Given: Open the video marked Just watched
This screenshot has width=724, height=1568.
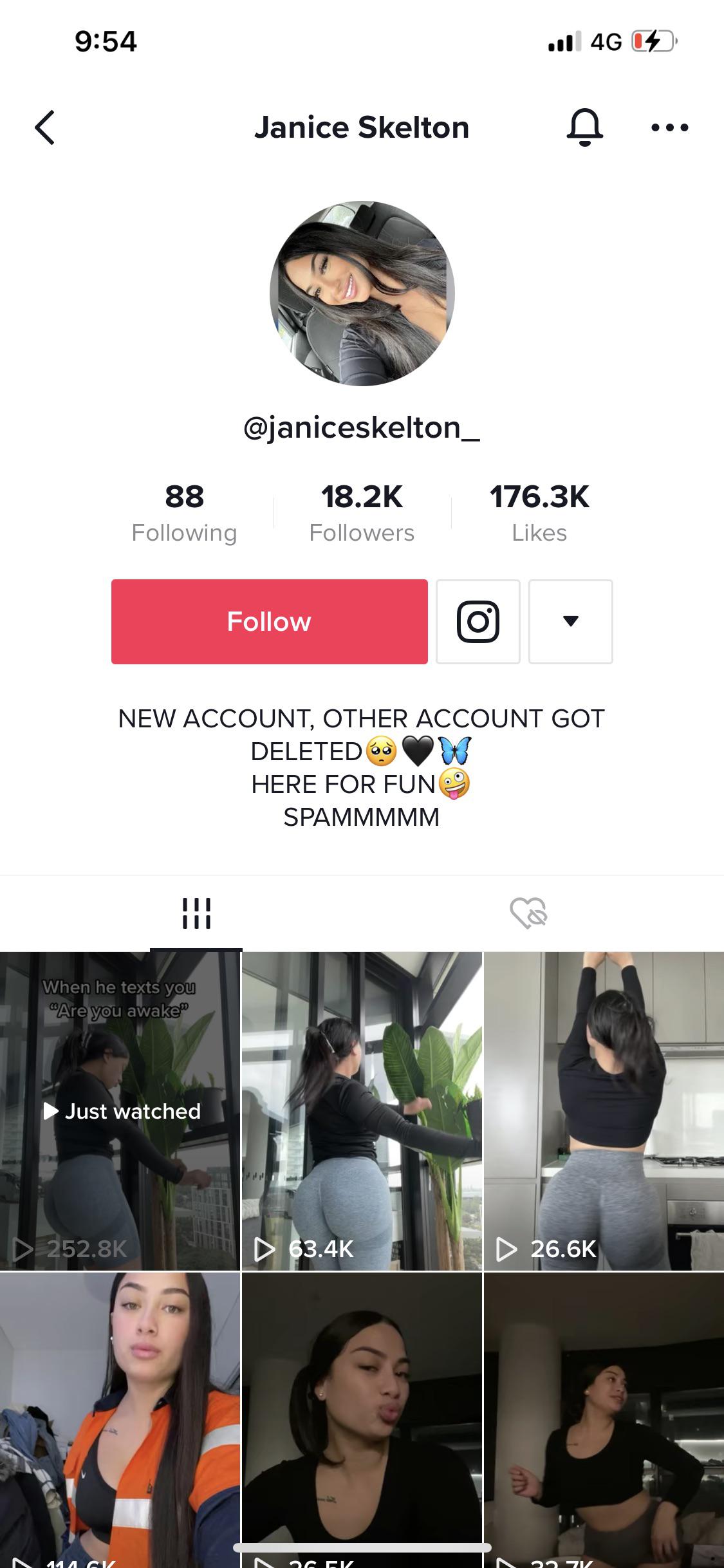Looking at the screenshot, I should tap(120, 1111).
